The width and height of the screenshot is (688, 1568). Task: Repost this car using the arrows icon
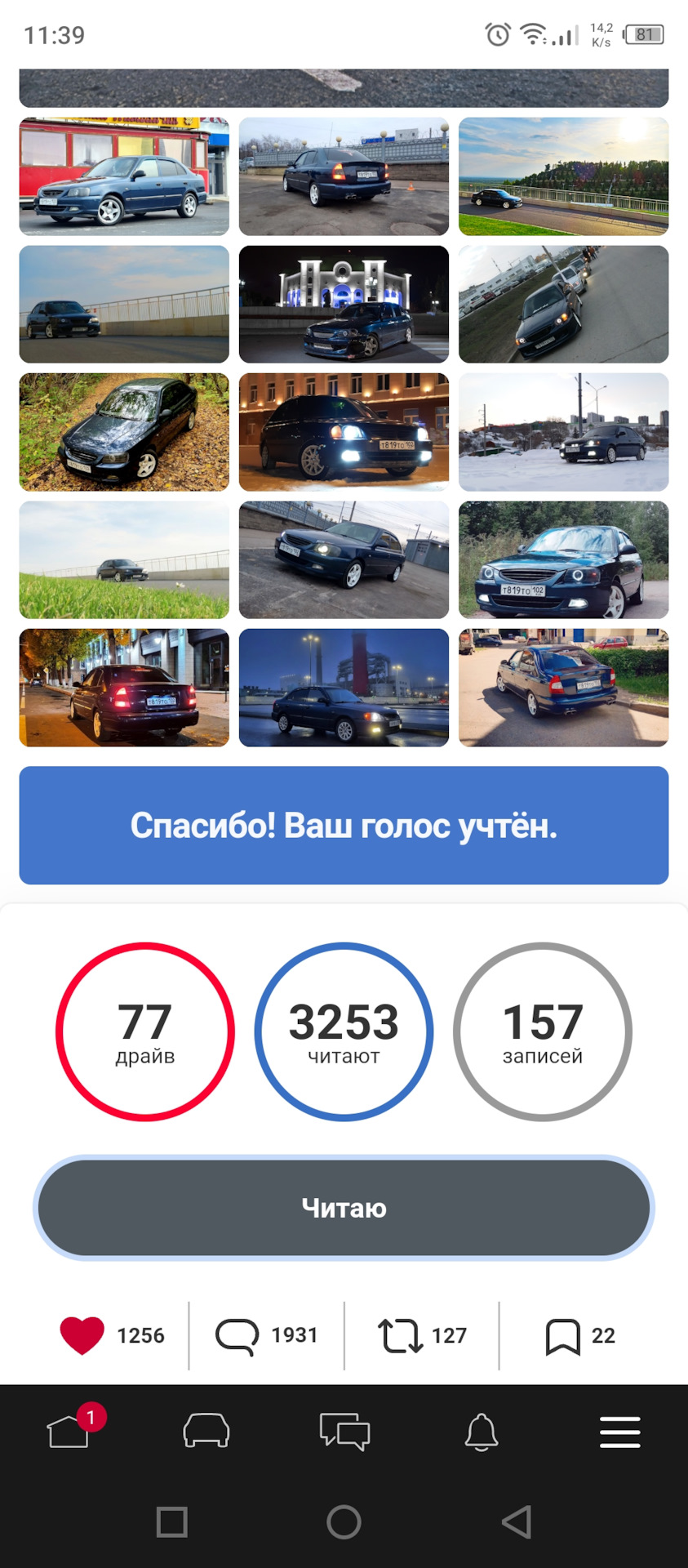coord(400,1336)
